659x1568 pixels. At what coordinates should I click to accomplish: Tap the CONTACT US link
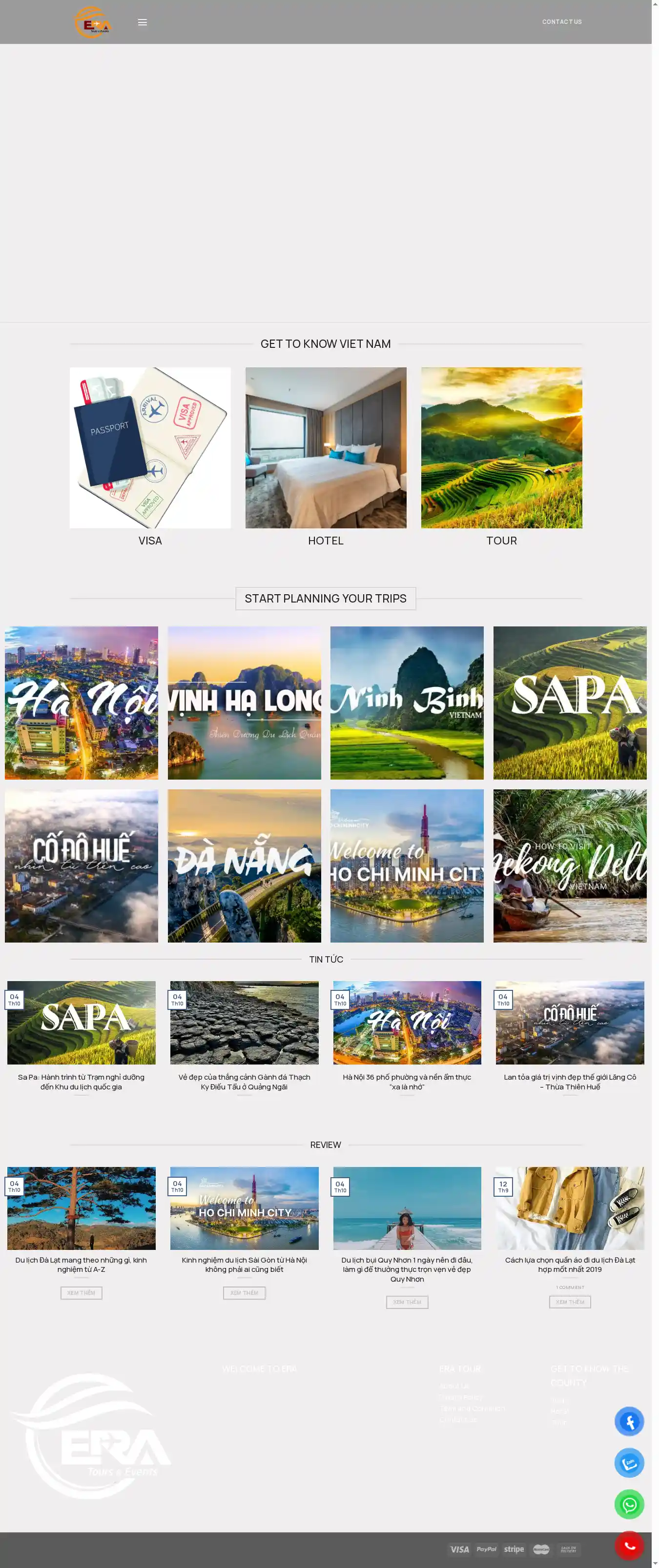[561, 22]
